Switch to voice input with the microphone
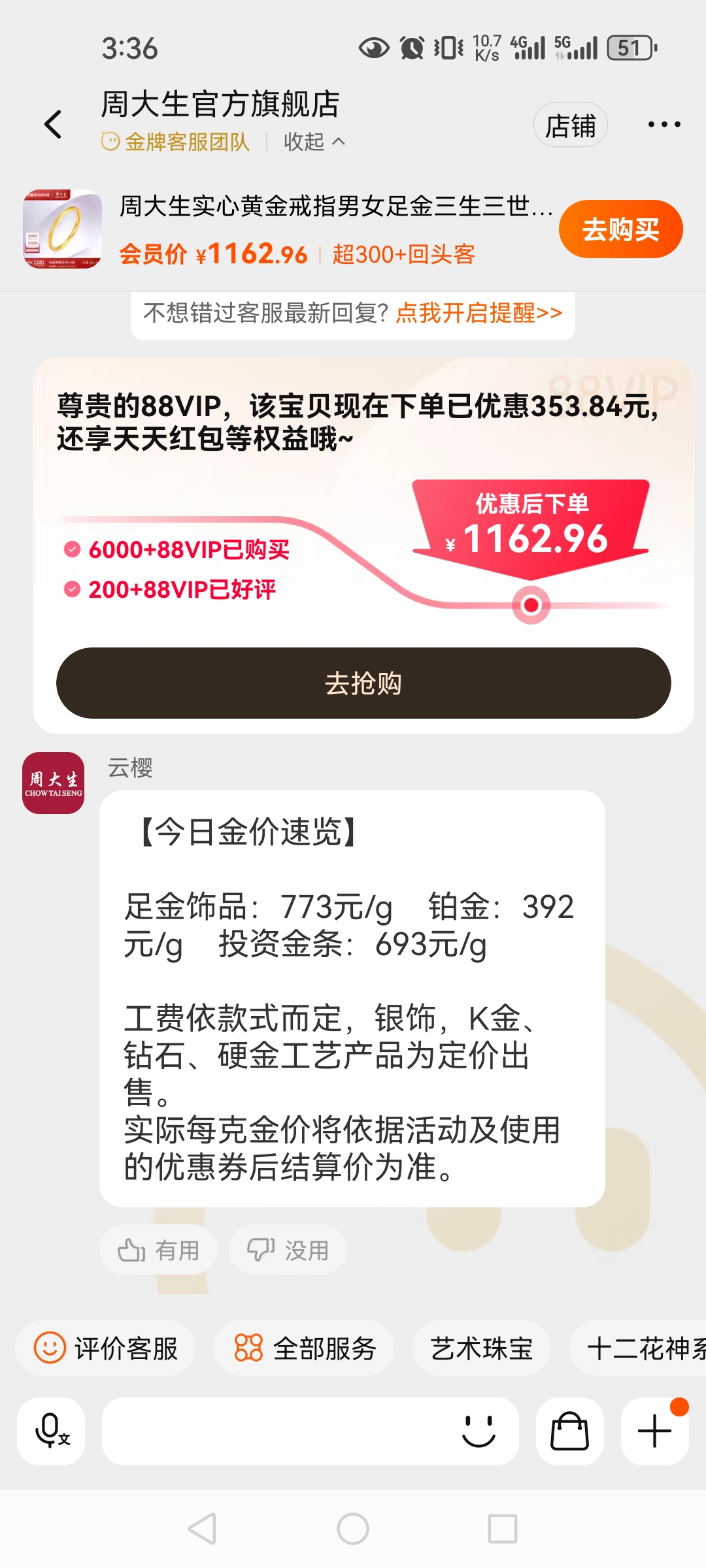The image size is (706, 1568). point(51,1431)
